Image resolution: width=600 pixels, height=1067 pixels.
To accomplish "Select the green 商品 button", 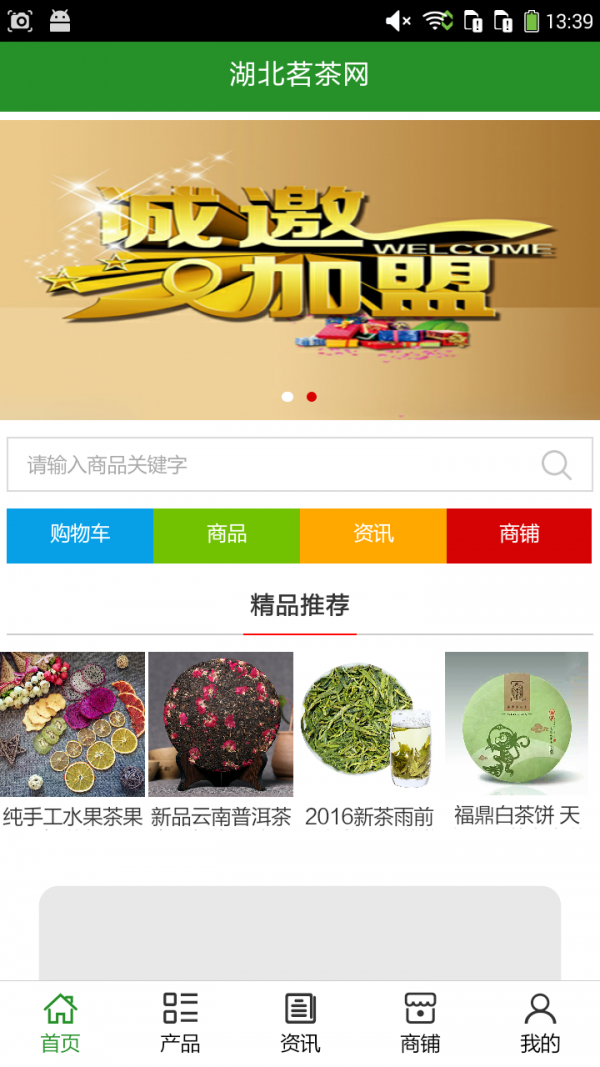I will coord(227,535).
